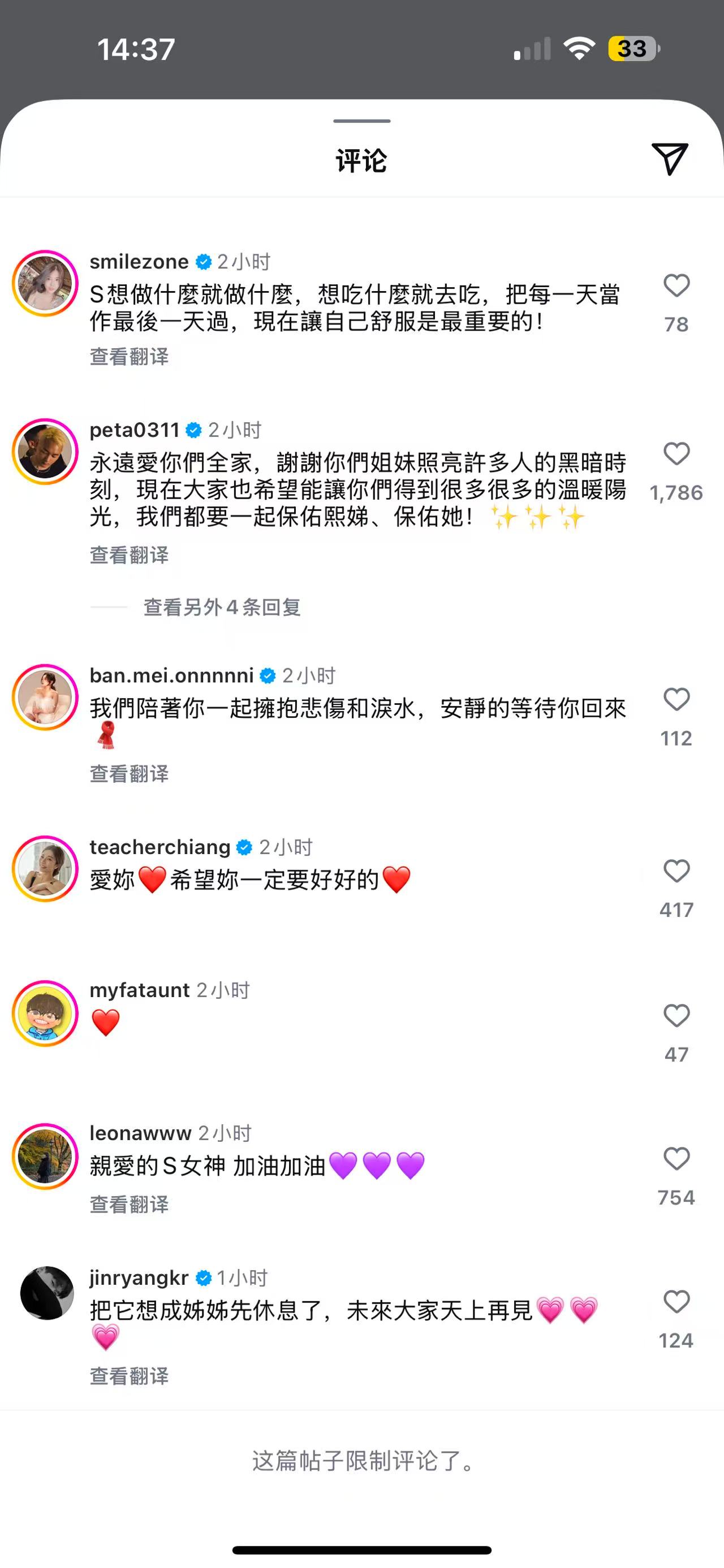
Task: Like smilezone's comment
Action: click(676, 285)
